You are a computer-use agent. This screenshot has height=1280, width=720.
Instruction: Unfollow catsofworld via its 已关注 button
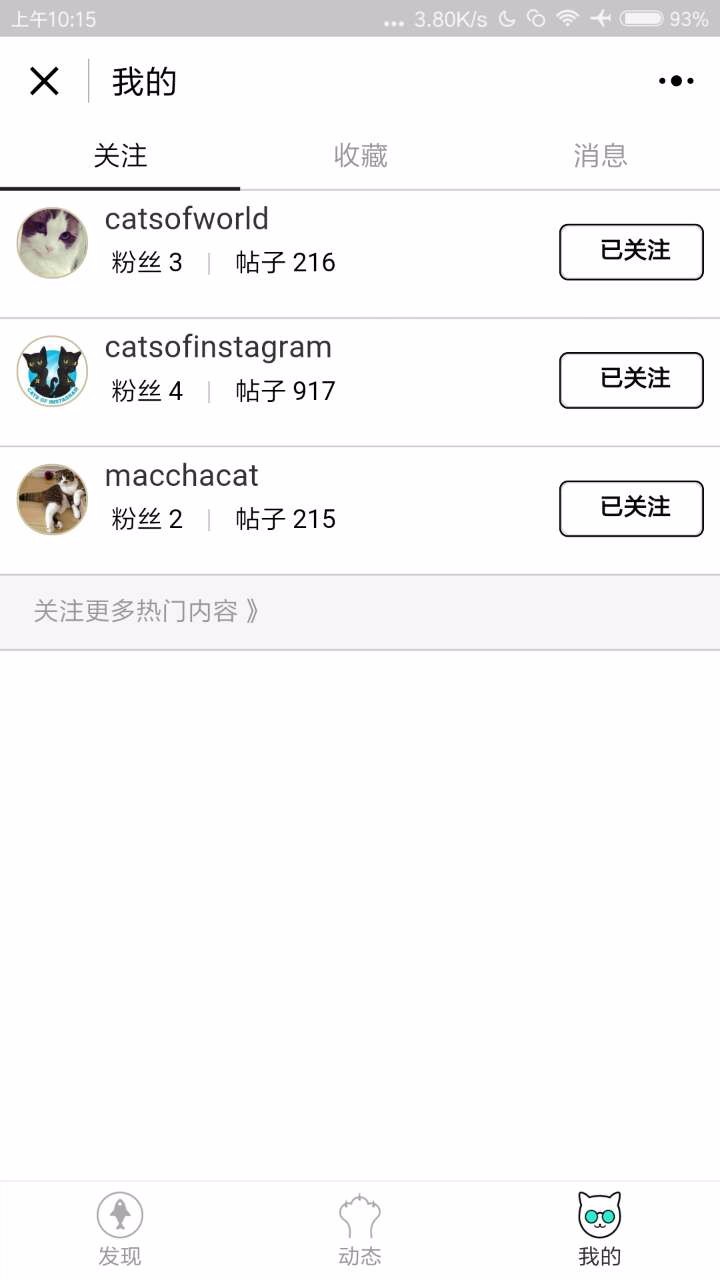point(631,252)
